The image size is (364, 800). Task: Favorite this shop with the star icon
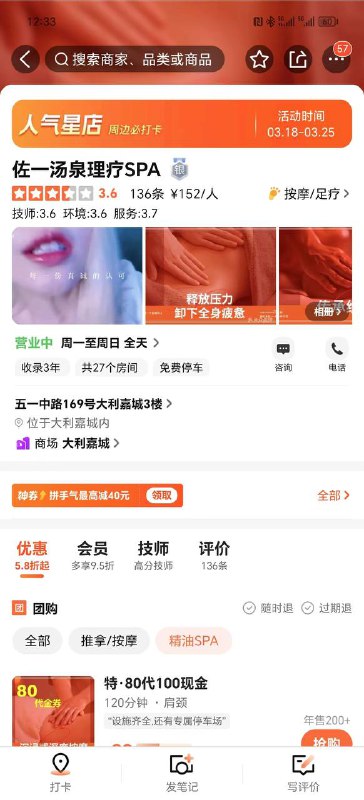259,60
